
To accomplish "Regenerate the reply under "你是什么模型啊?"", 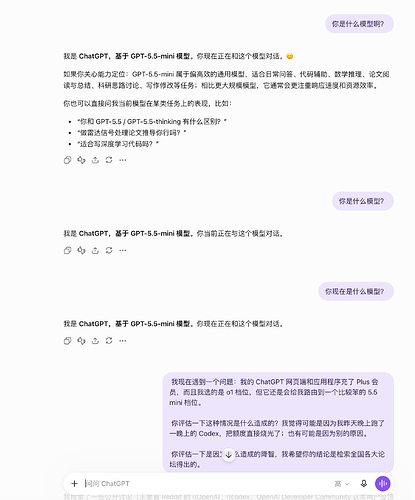I will (109, 160).
